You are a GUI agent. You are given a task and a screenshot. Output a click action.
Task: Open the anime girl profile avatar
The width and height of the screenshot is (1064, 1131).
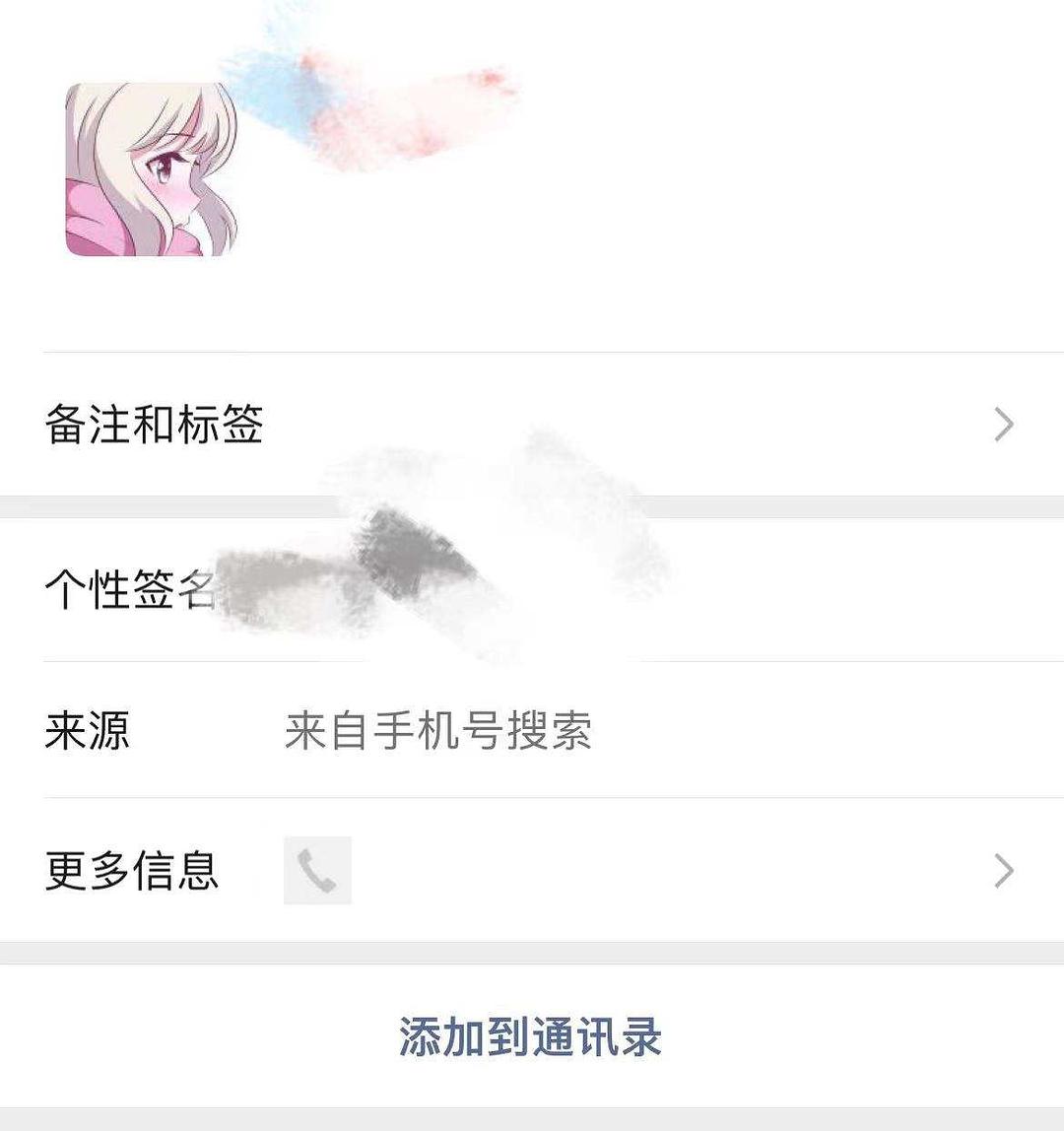click(152, 169)
